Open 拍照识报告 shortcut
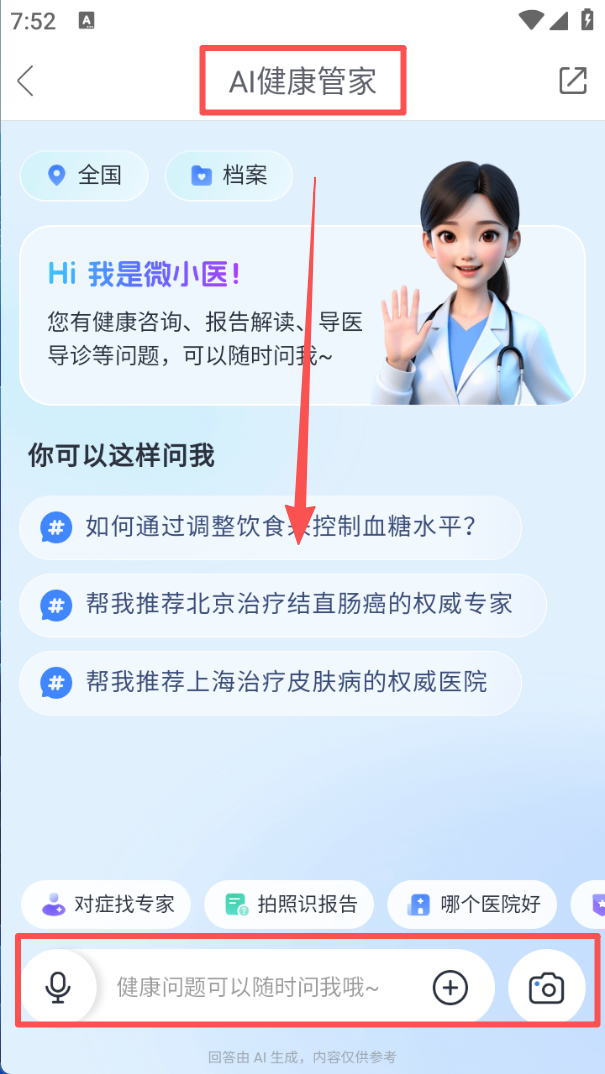Screen dimensions: 605x1074 point(290,905)
